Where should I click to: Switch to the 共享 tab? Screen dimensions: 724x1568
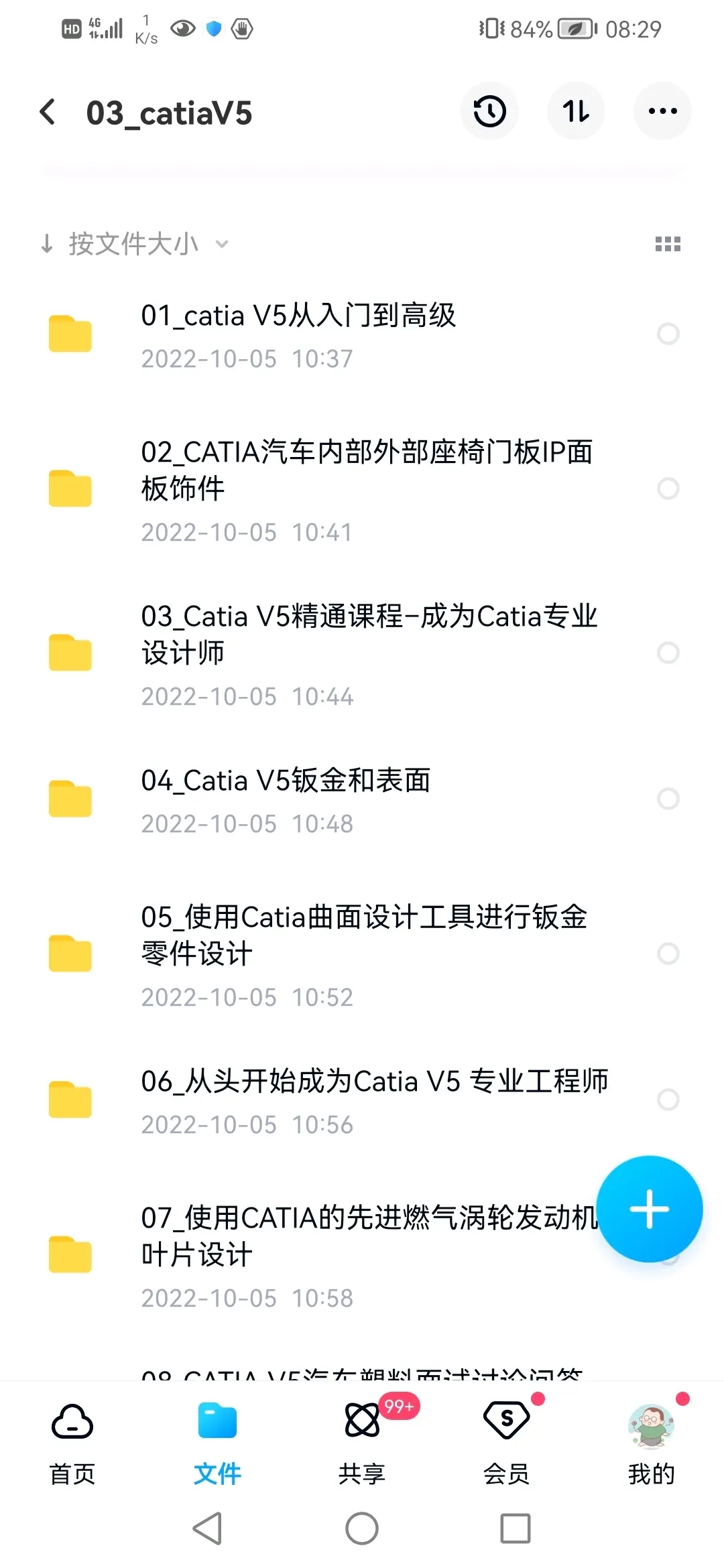pyautogui.click(x=362, y=1443)
